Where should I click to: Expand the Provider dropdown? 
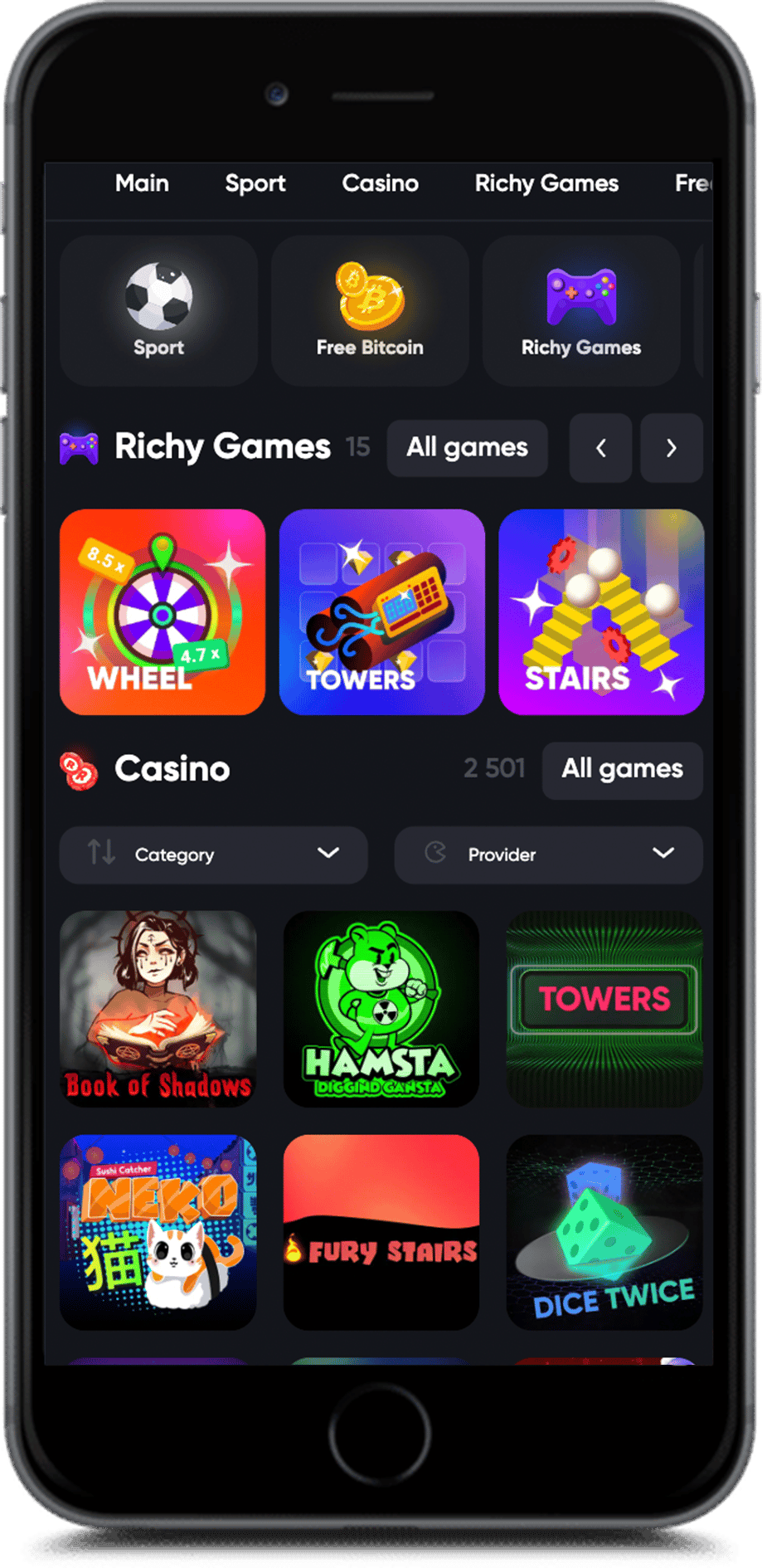coord(548,855)
